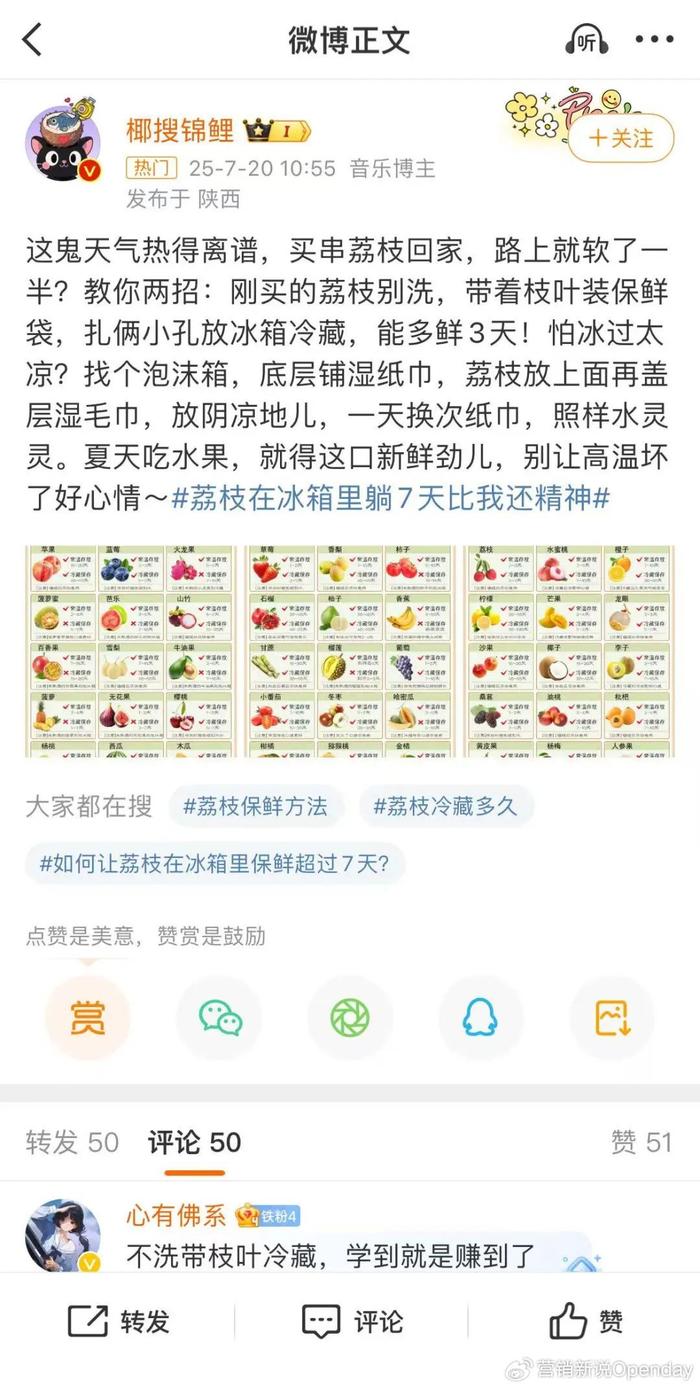Go back from the Weibo post
This screenshot has height=1388, width=700.
pyautogui.click(x=33, y=40)
